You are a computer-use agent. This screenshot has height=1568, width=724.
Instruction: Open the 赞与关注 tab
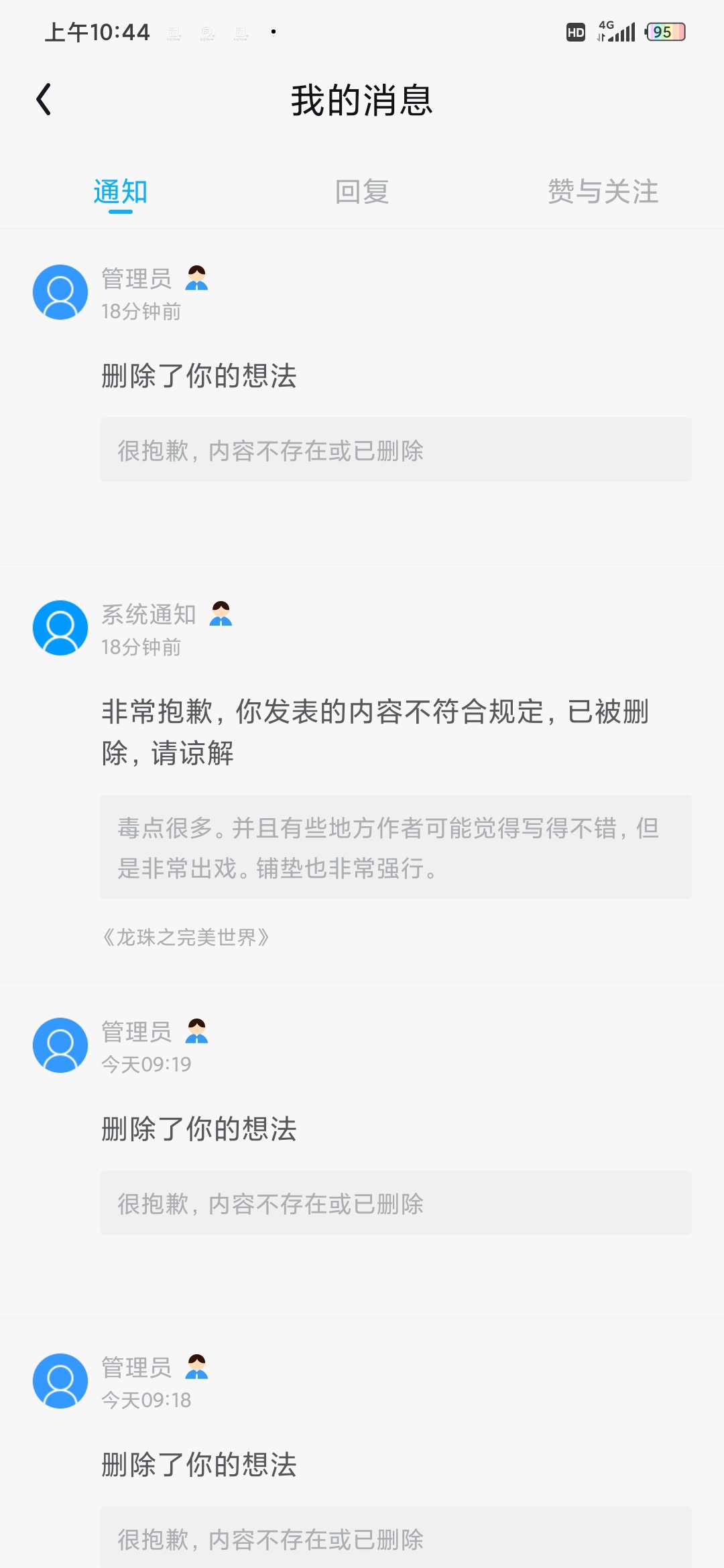pyautogui.click(x=603, y=192)
